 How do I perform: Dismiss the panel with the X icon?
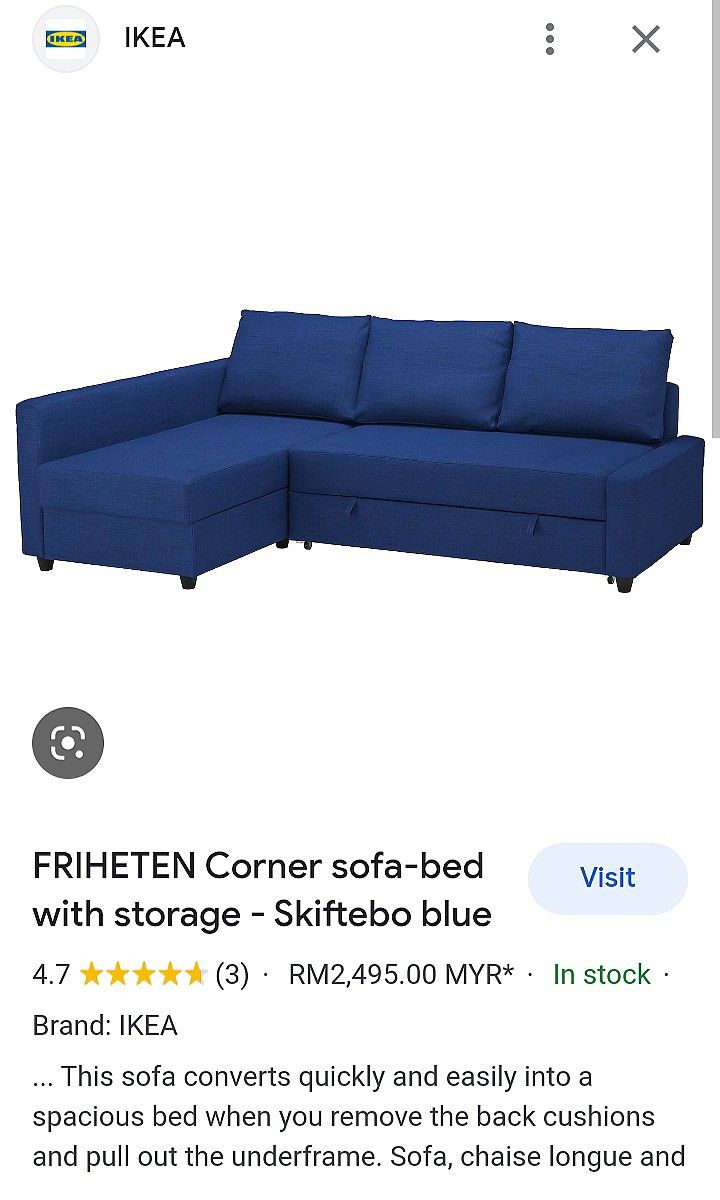coord(644,39)
